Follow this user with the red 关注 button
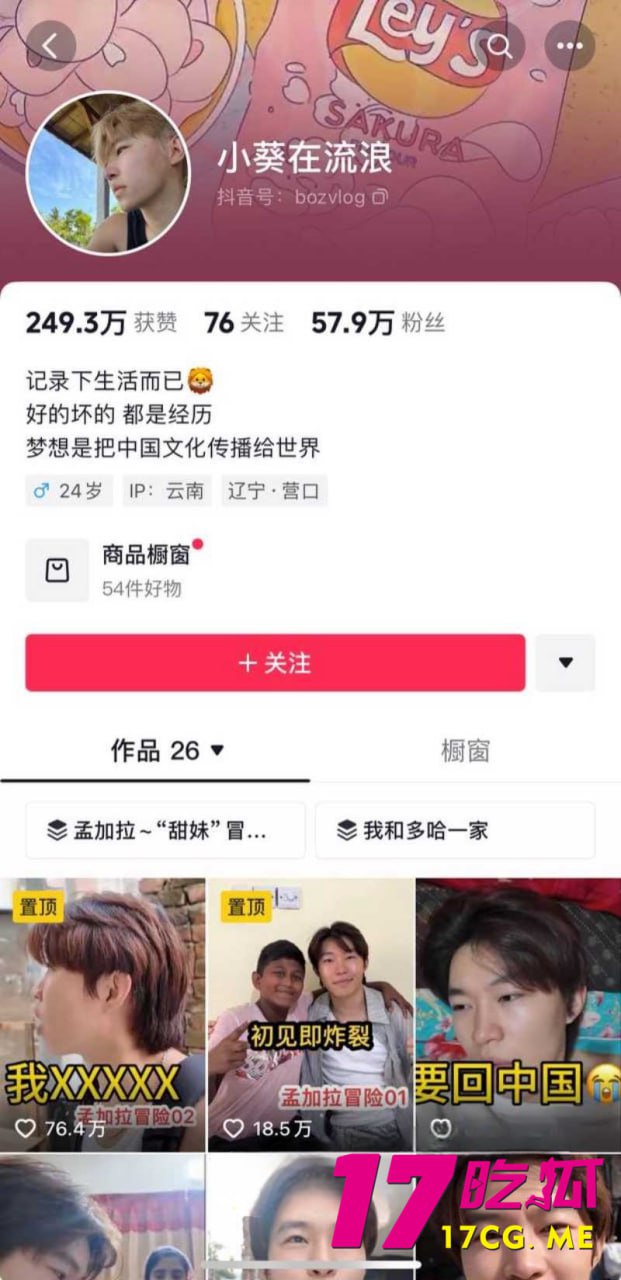Image resolution: width=621 pixels, height=1280 pixels. [x=275, y=663]
